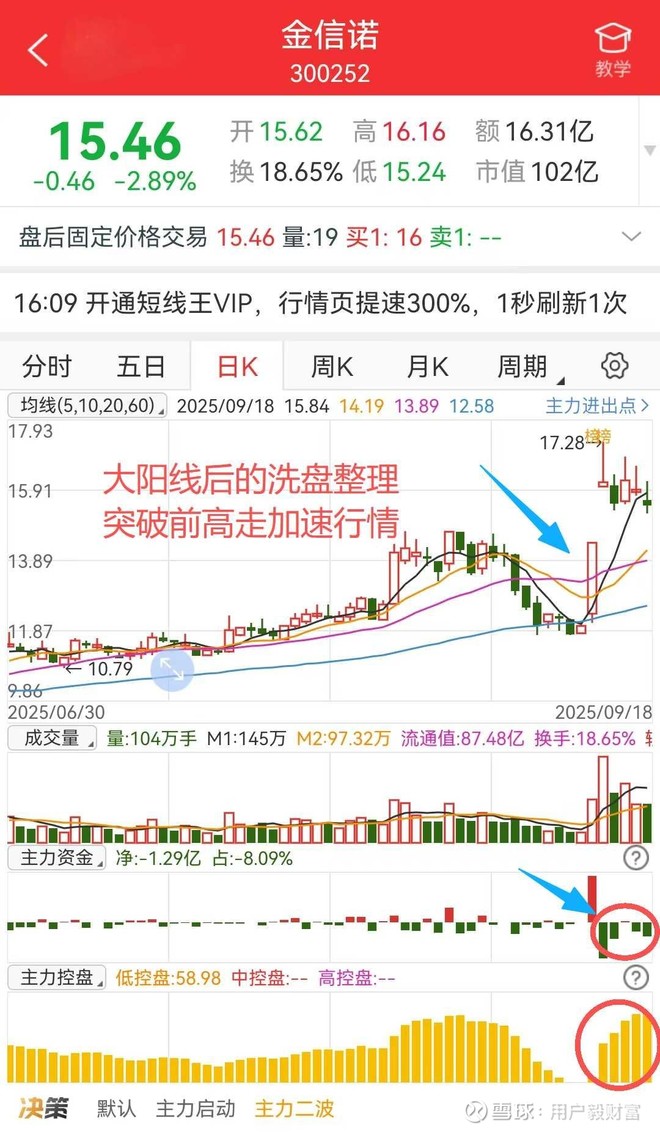Image resolution: width=660 pixels, height=1132 pixels.
Task: Open the 均线(5,10,20,60) indicator selector
Action: click(x=87, y=406)
